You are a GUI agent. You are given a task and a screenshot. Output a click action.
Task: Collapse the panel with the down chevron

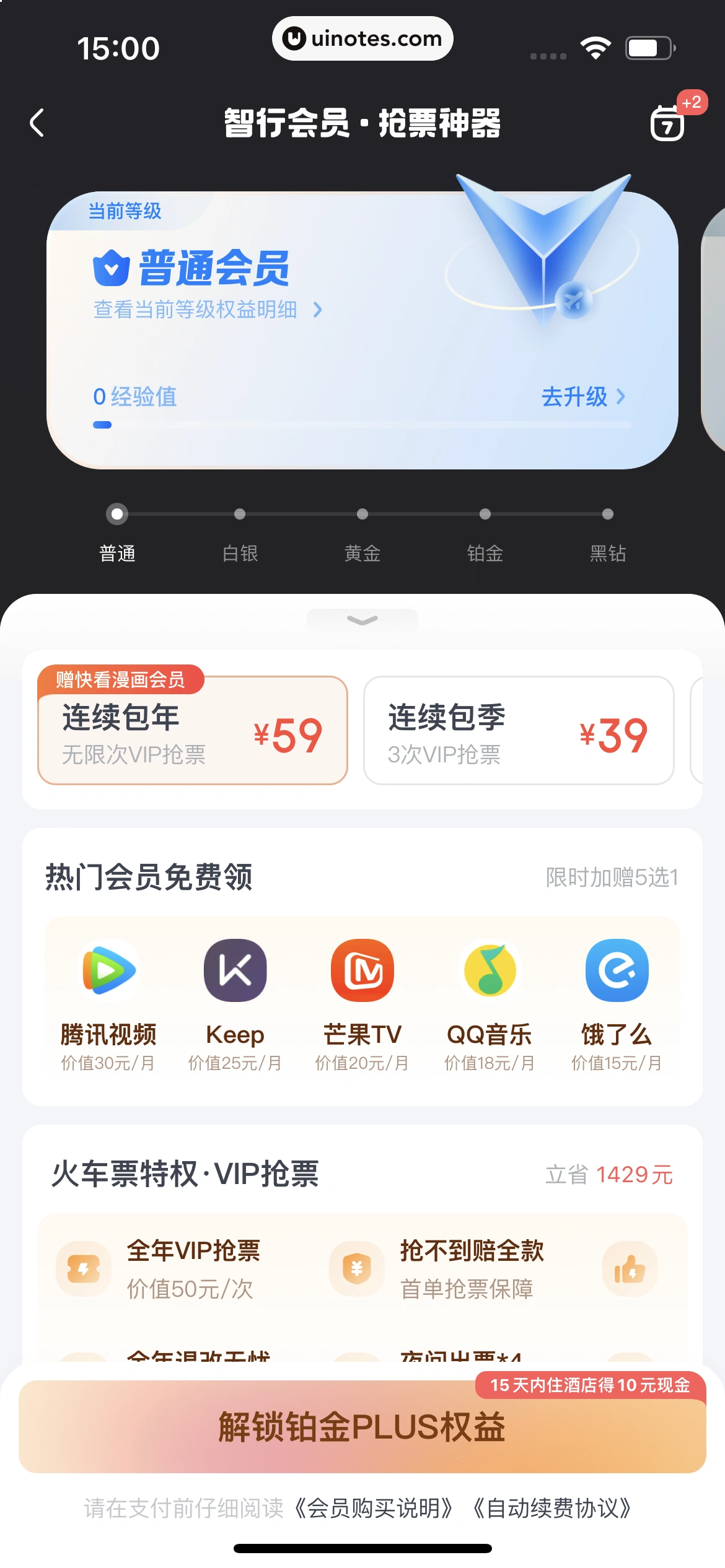pyautogui.click(x=362, y=620)
